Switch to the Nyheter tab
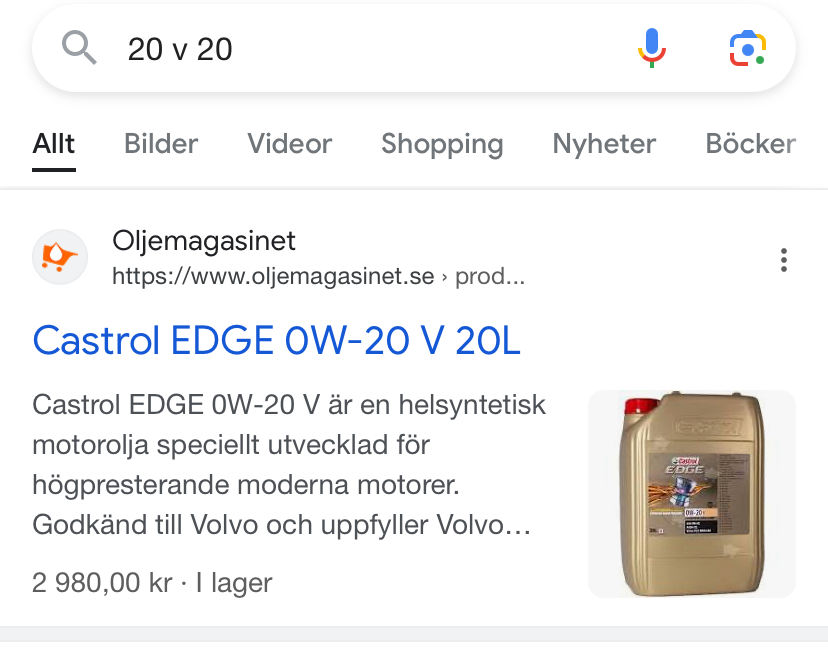The image size is (828, 654). [x=604, y=144]
